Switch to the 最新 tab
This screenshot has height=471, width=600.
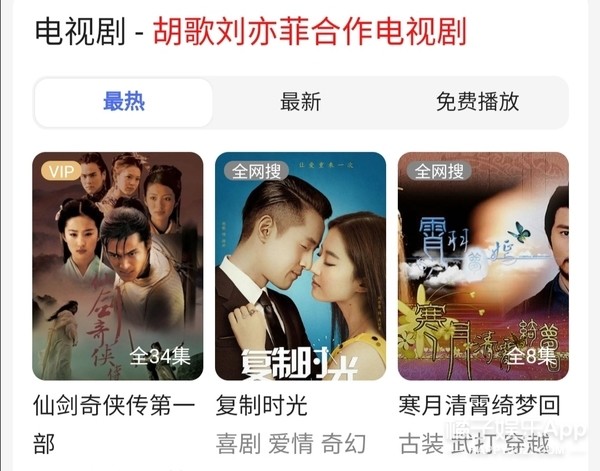point(300,102)
